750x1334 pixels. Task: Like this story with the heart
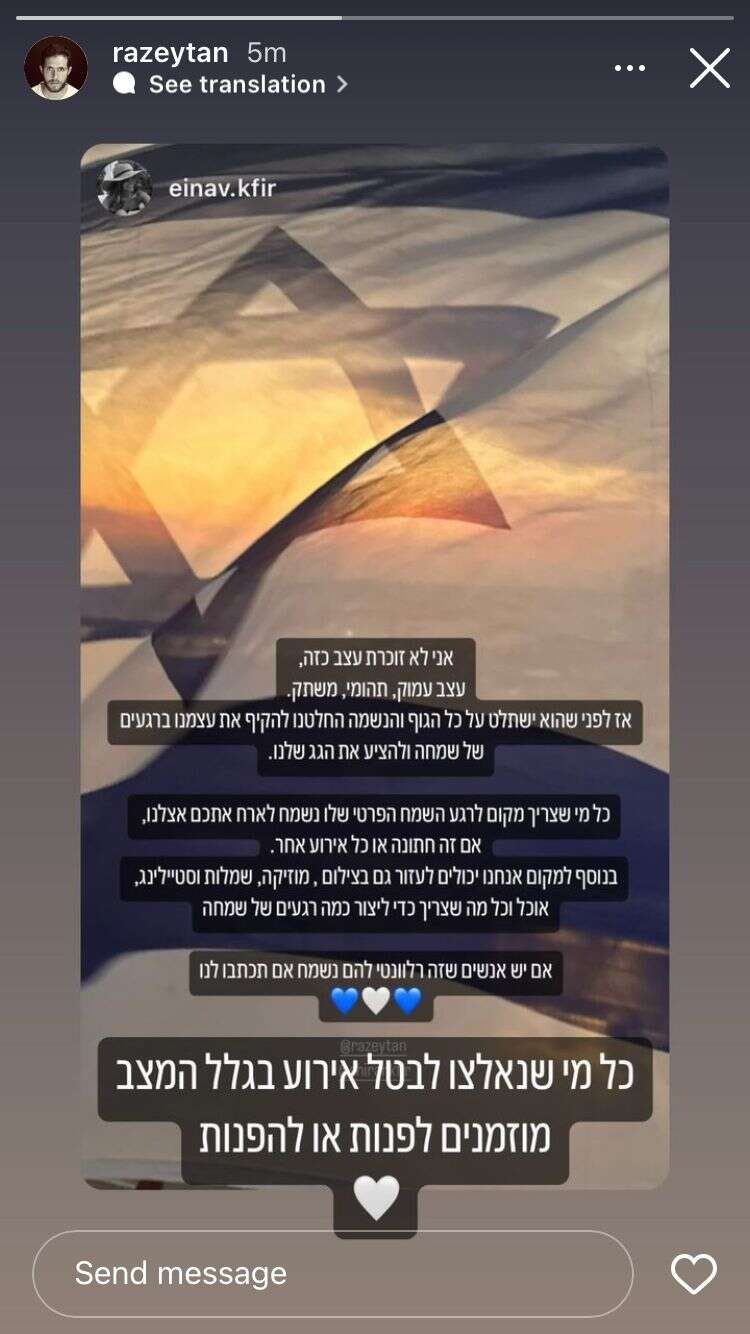[x=693, y=1273]
